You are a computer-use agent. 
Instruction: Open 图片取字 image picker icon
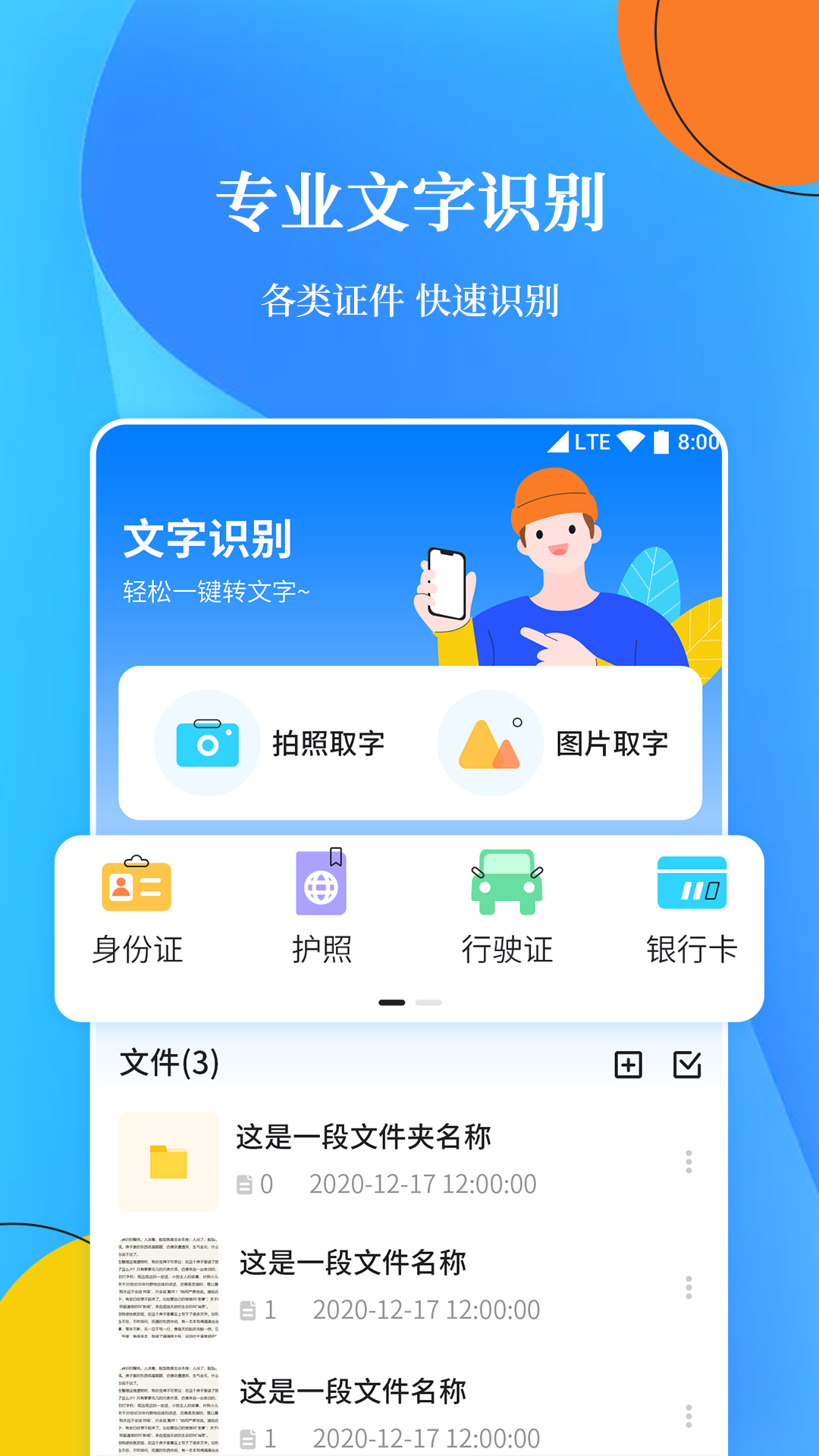tap(490, 742)
